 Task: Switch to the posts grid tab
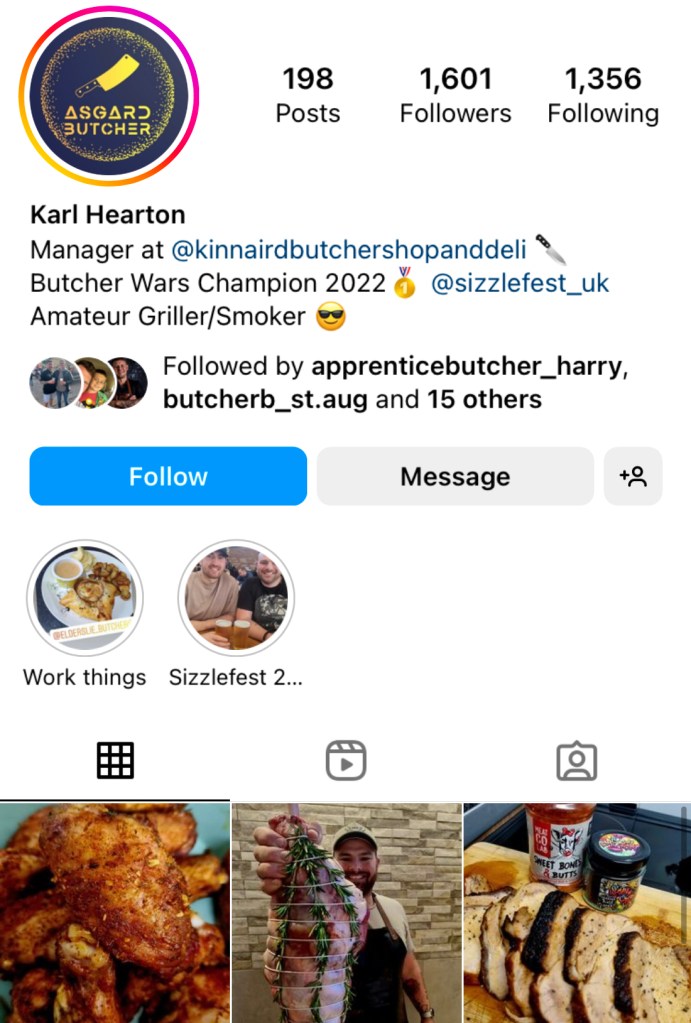pos(115,761)
